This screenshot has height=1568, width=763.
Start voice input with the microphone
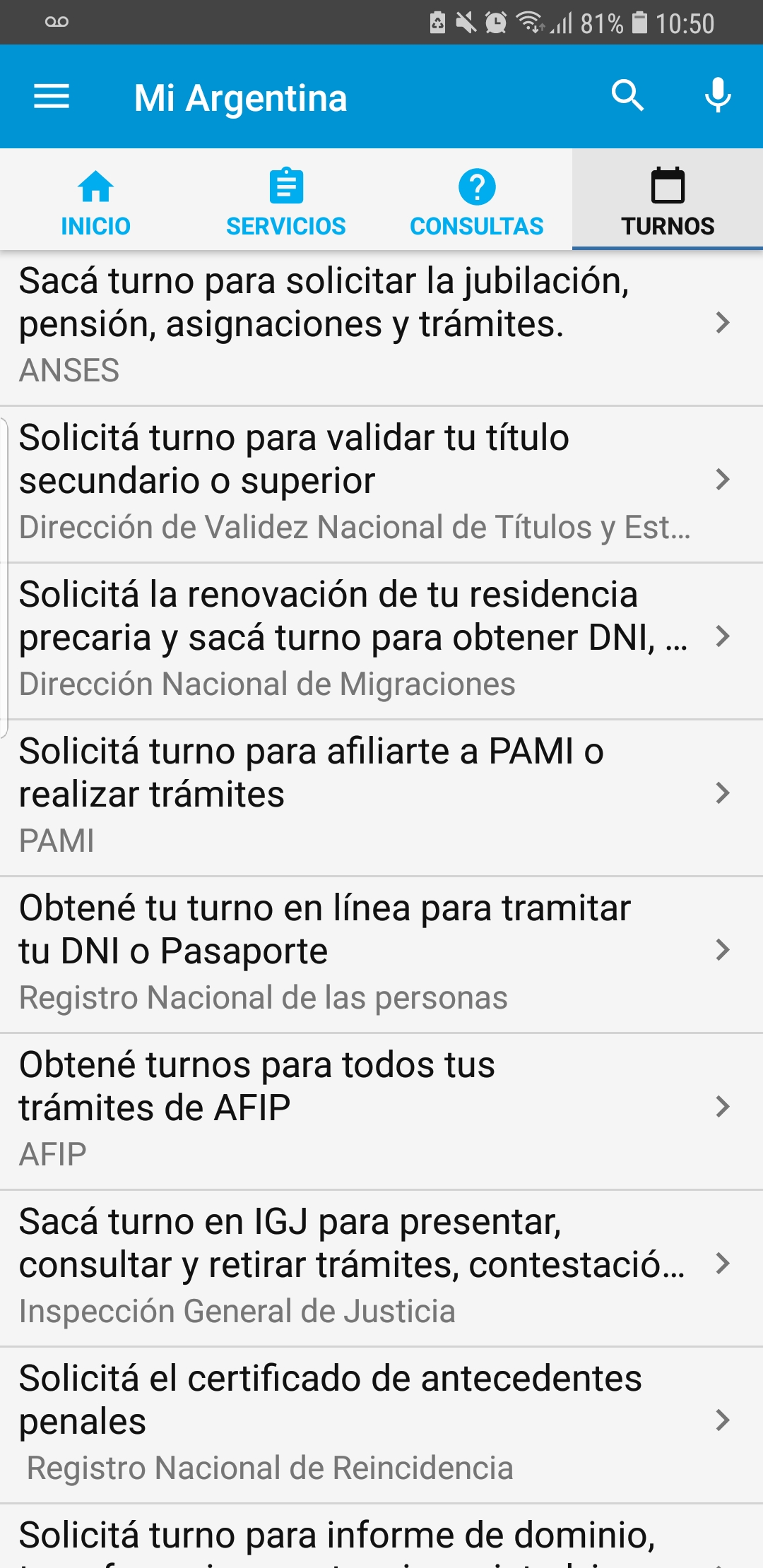click(718, 95)
